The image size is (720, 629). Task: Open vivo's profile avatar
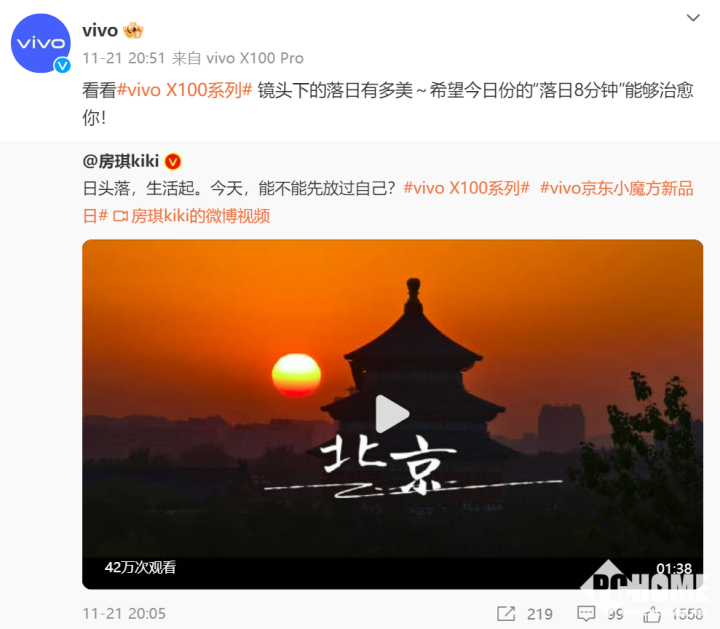(40, 44)
